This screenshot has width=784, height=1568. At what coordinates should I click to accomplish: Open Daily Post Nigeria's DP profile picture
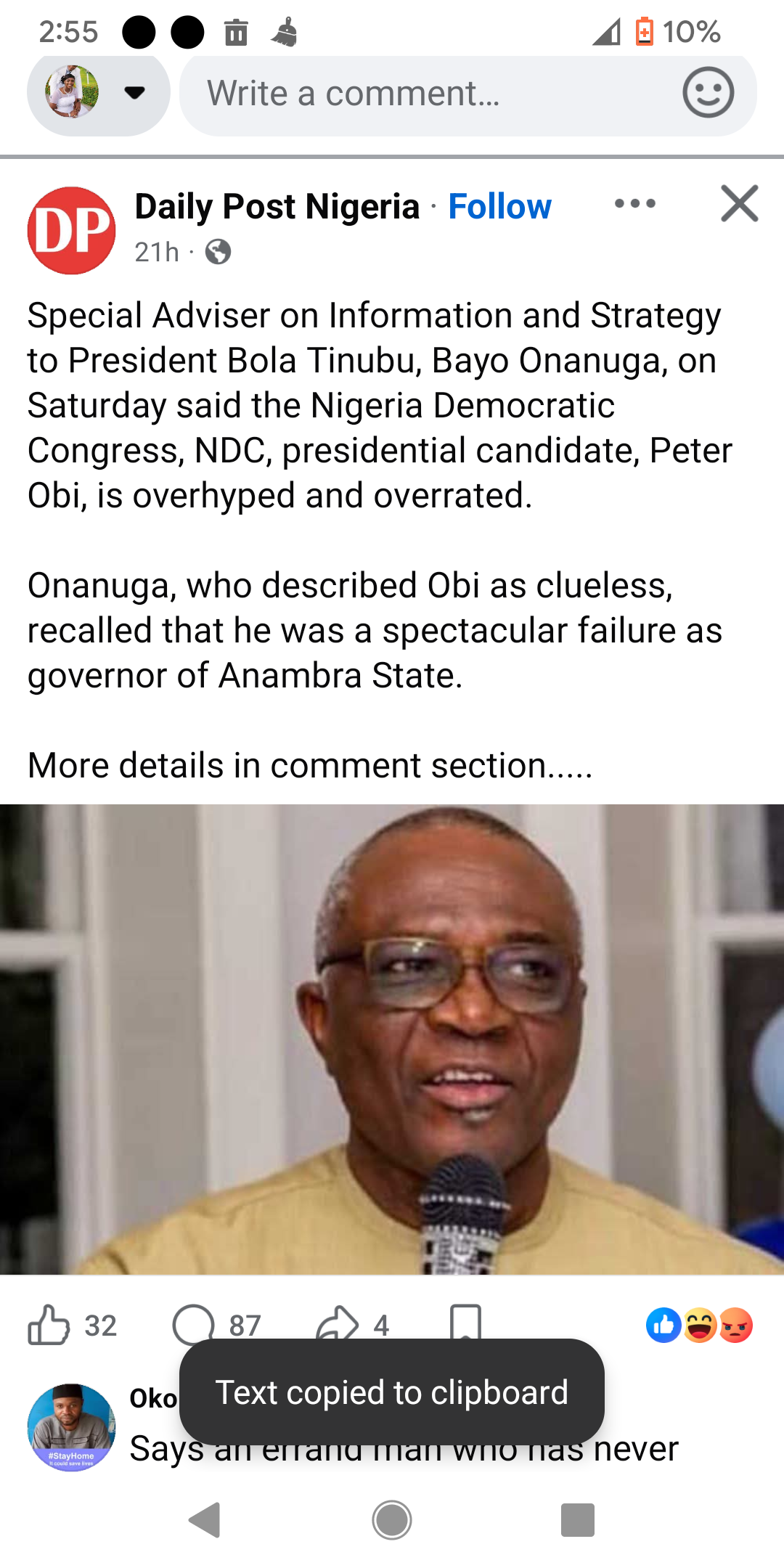click(71, 230)
